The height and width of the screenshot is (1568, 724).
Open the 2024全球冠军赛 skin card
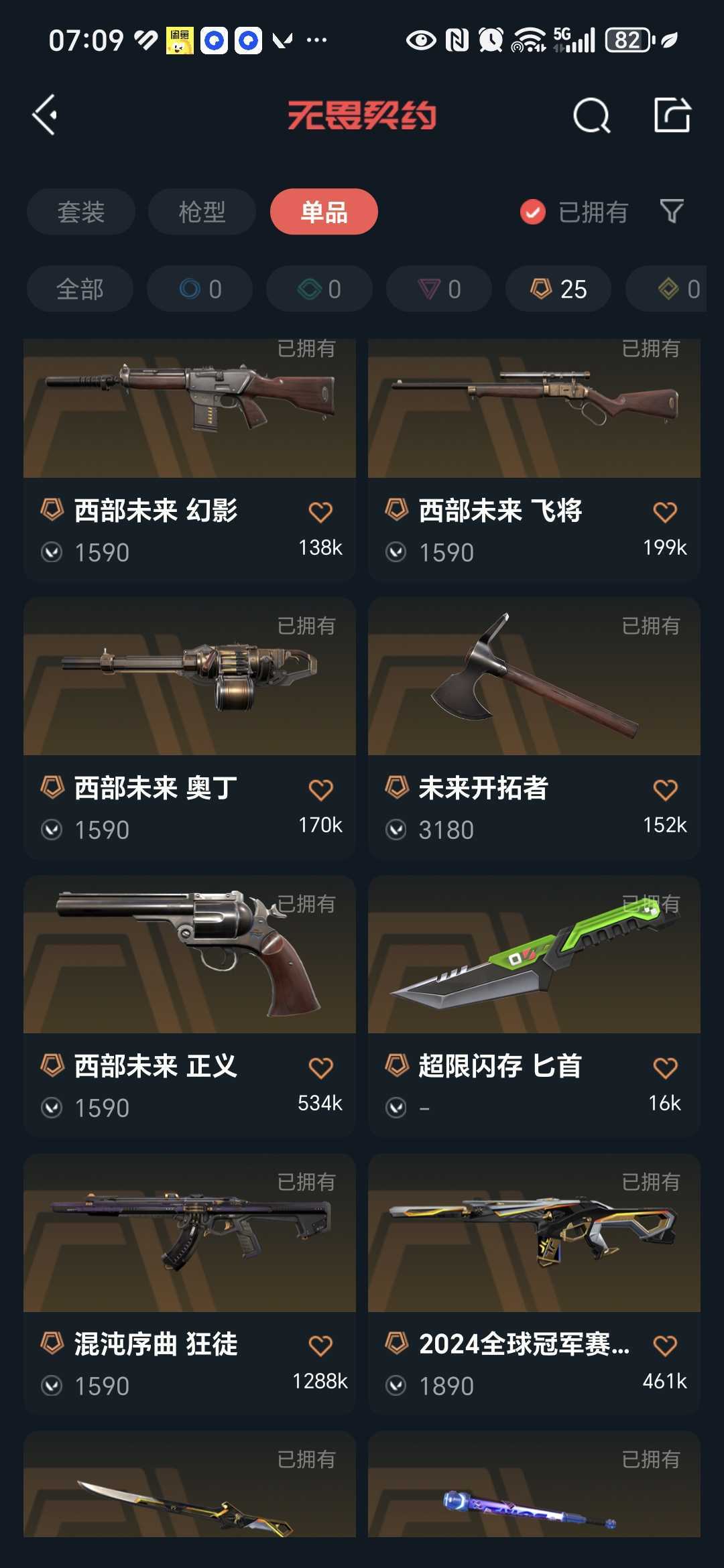click(534, 1285)
